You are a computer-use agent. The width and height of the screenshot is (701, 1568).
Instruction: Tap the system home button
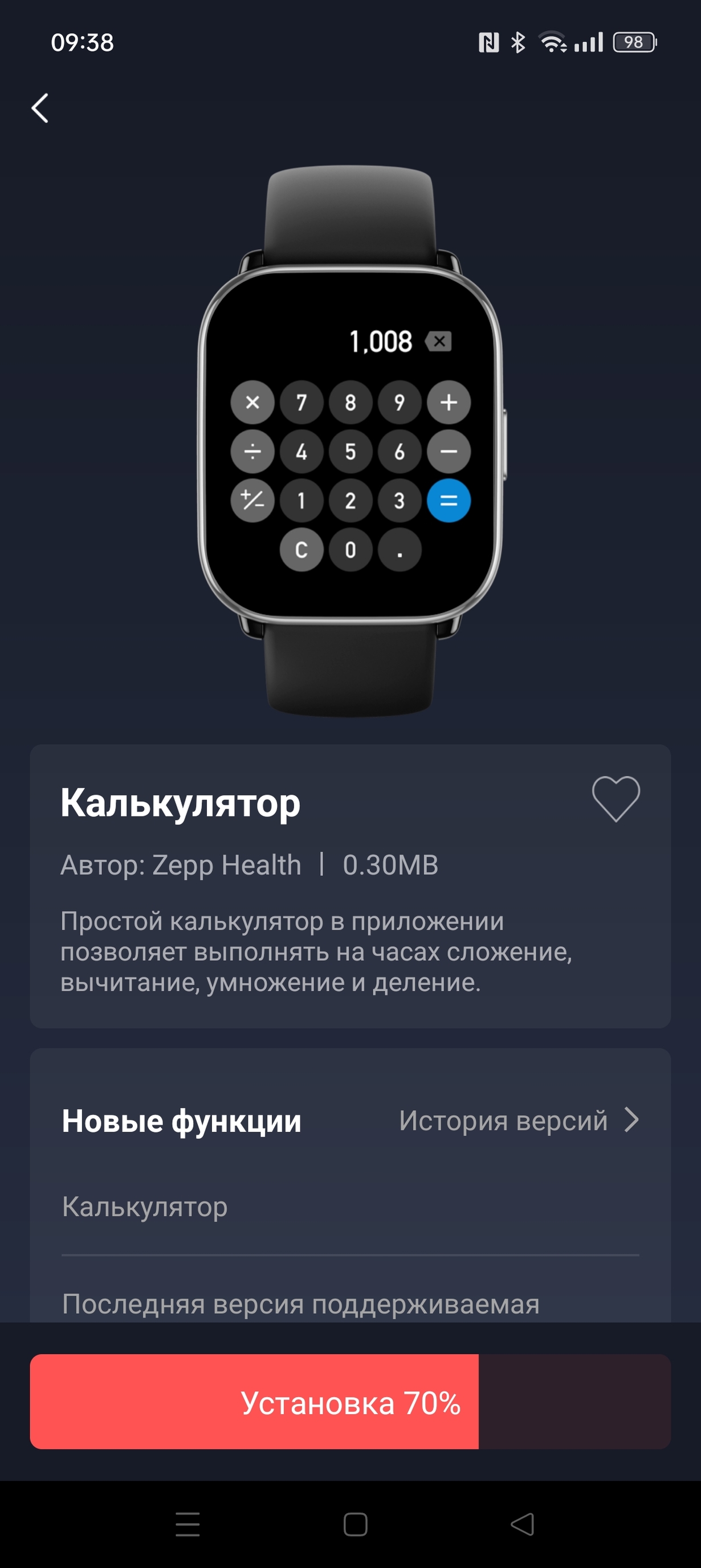[356, 1524]
